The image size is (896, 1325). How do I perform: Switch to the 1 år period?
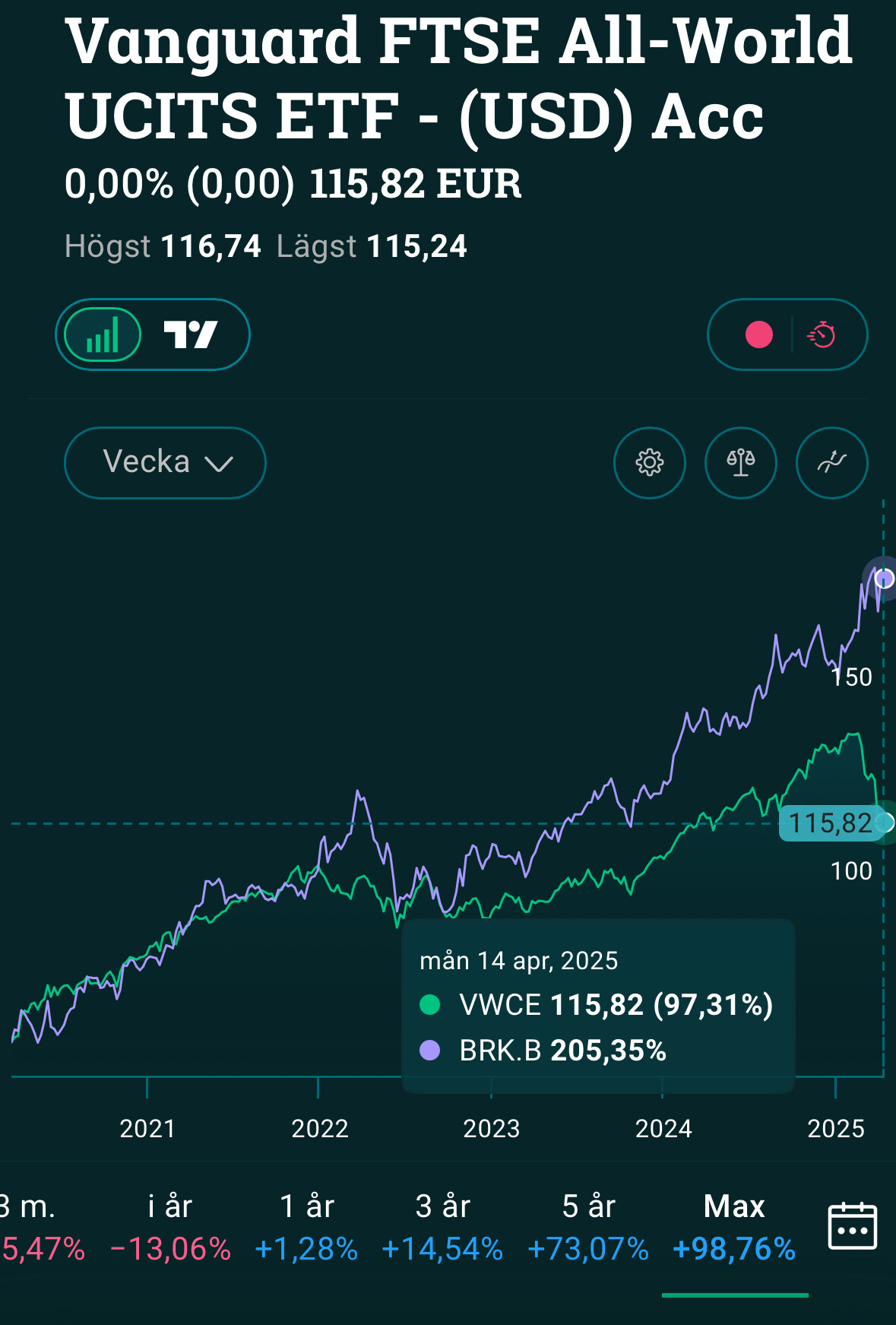306,1226
